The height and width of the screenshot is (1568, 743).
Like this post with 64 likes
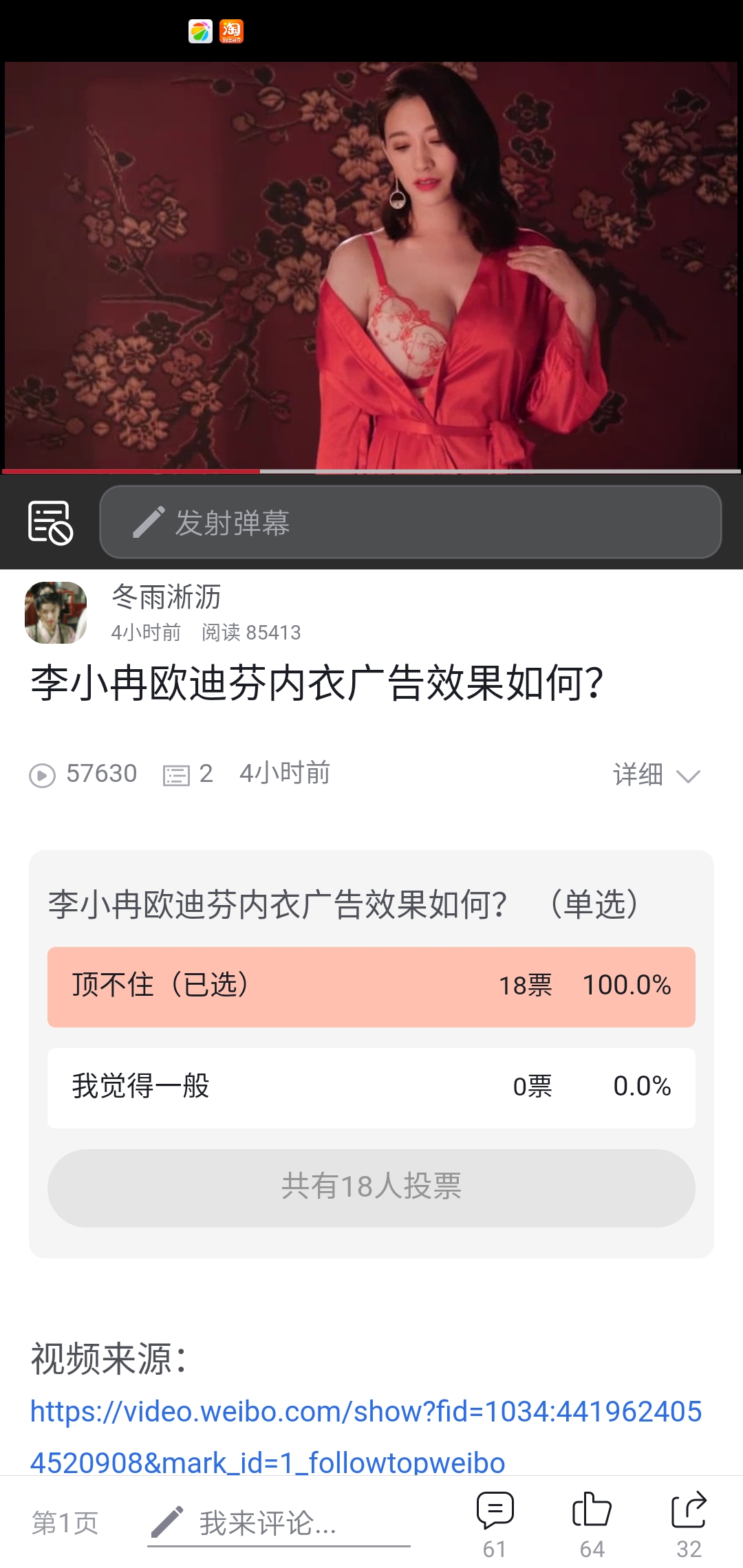click(x=592, y=1525)
